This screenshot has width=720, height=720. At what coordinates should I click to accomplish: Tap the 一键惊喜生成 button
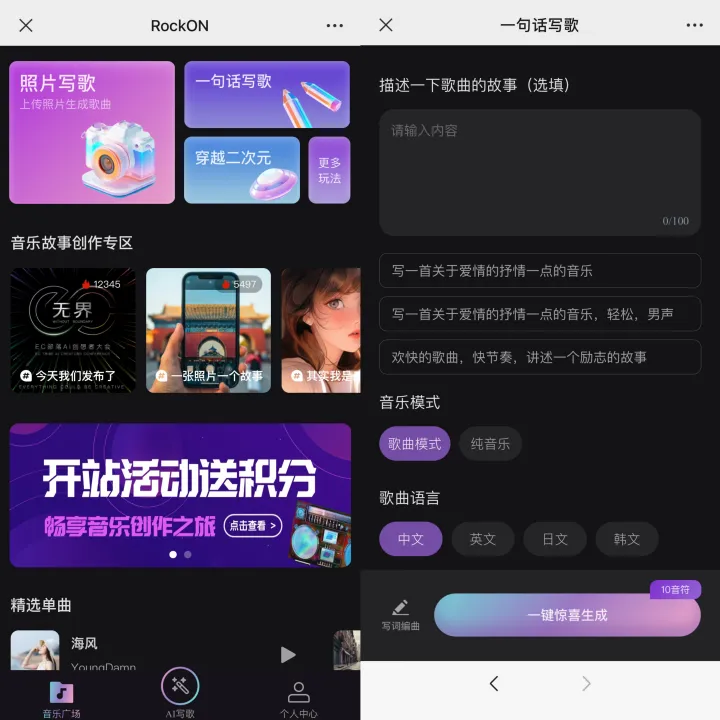coord(567,615)
